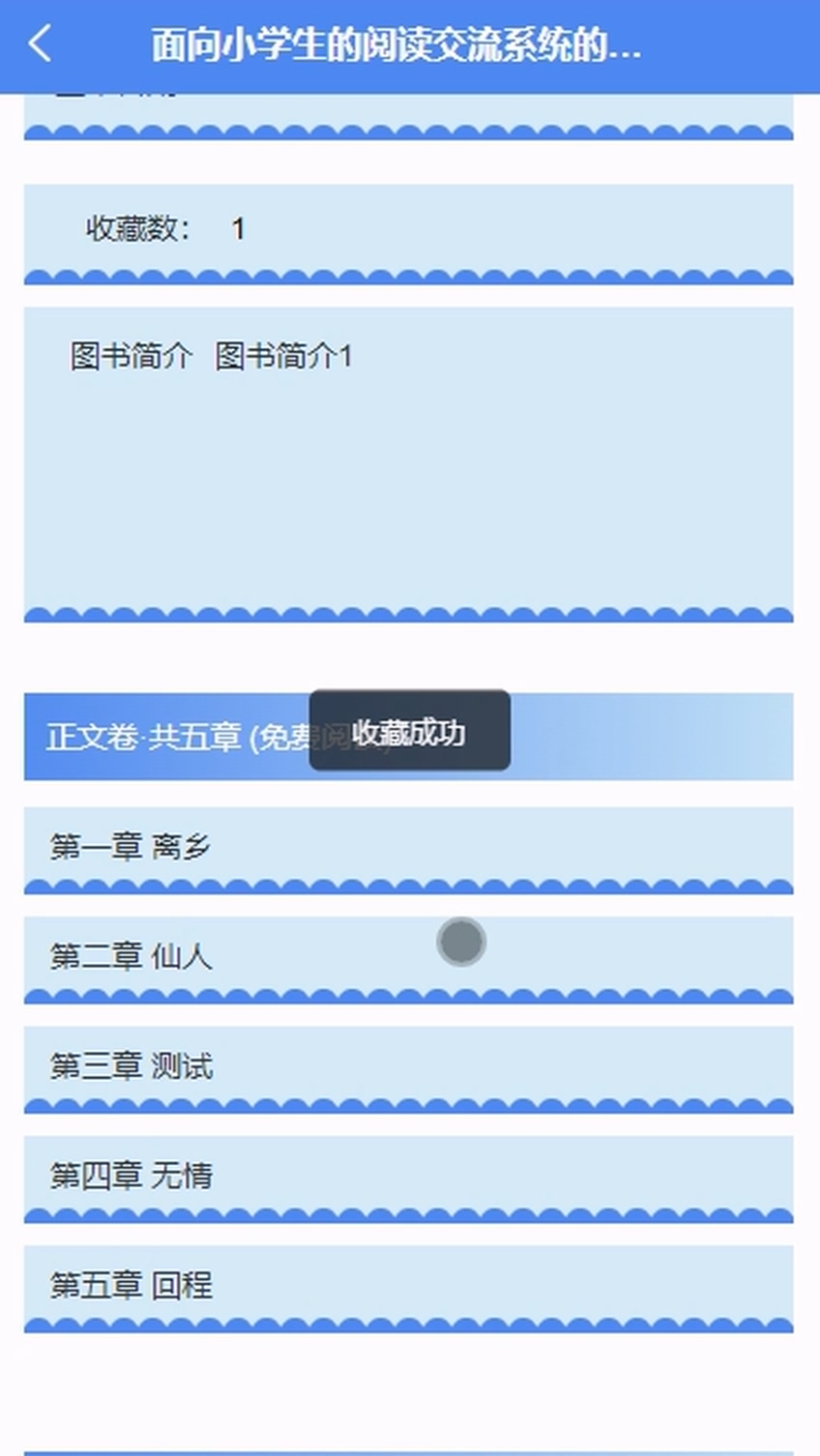Go back using the header arrow
Screen dimensions: 820x1456
click(x=40, y=44)
